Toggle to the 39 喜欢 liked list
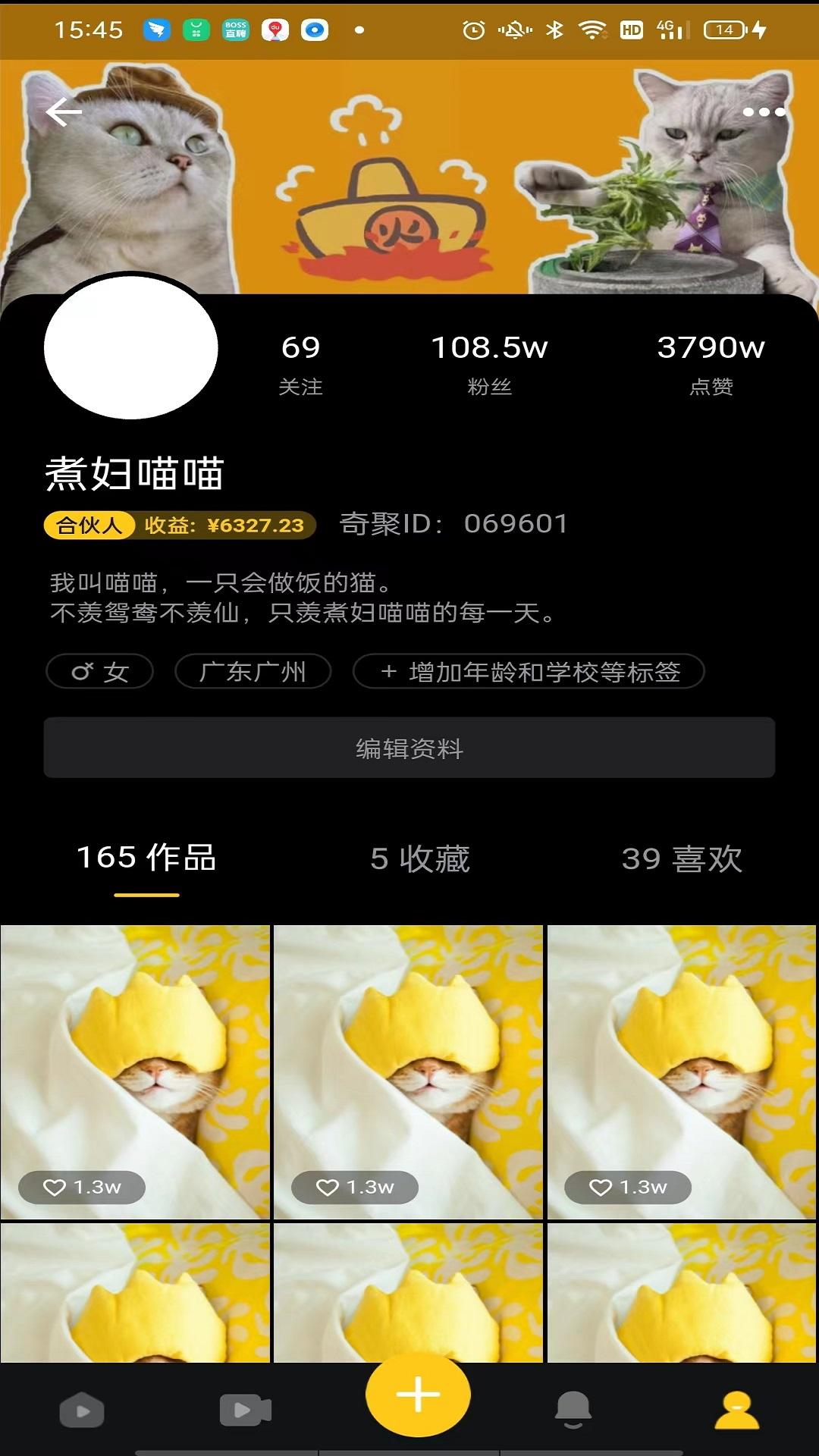819x1456 pixels. (681, 859)
